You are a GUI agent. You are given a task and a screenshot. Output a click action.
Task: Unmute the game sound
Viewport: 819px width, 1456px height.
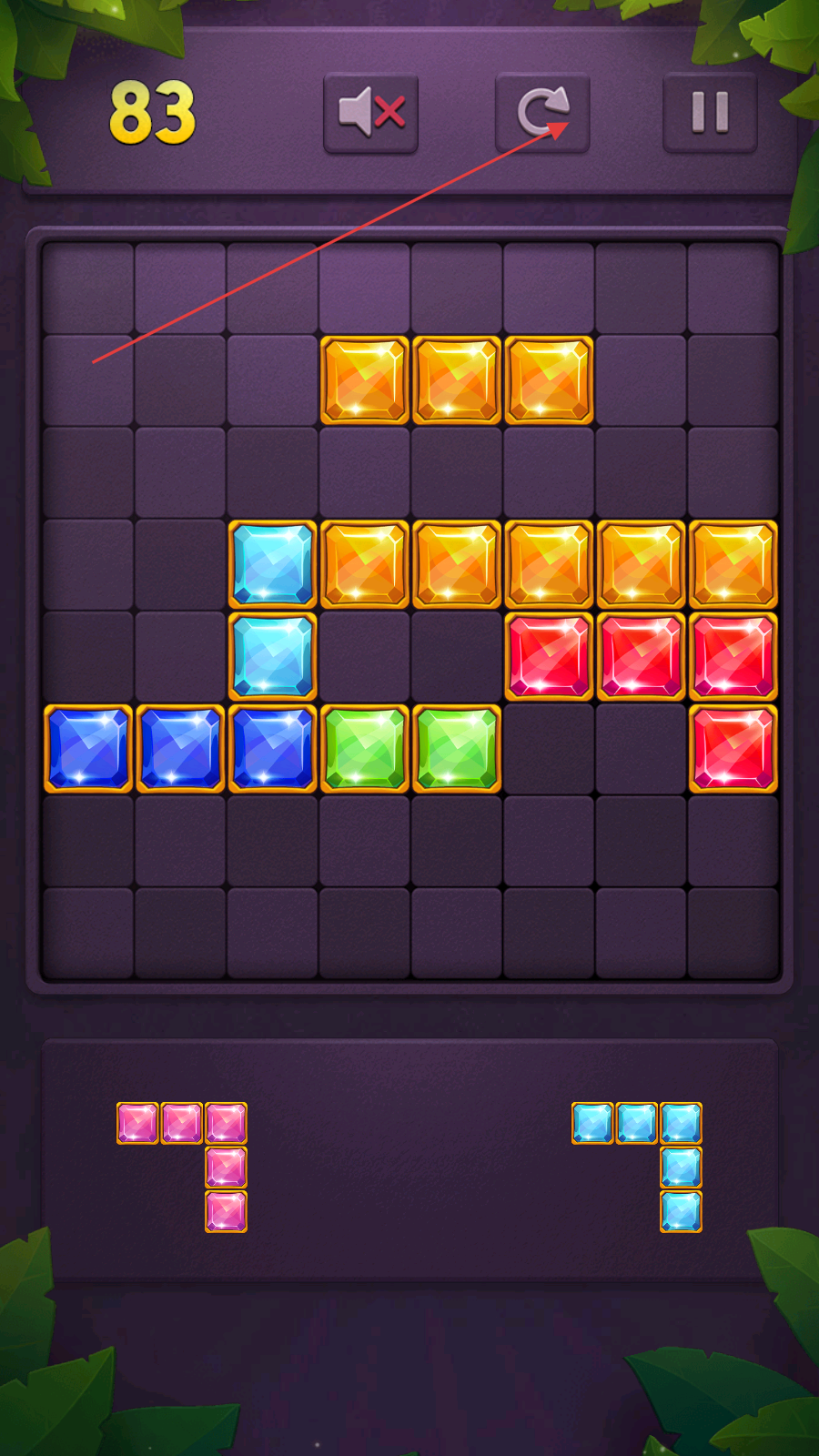[370, 113]
